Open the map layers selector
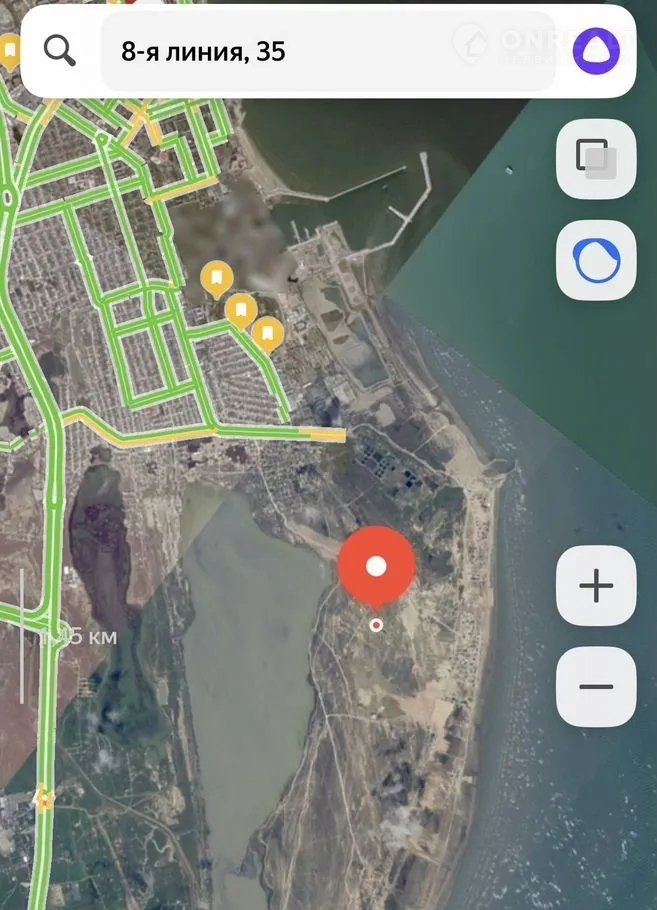Viewport: 657px width, 910px height. (x=596, y=159)
